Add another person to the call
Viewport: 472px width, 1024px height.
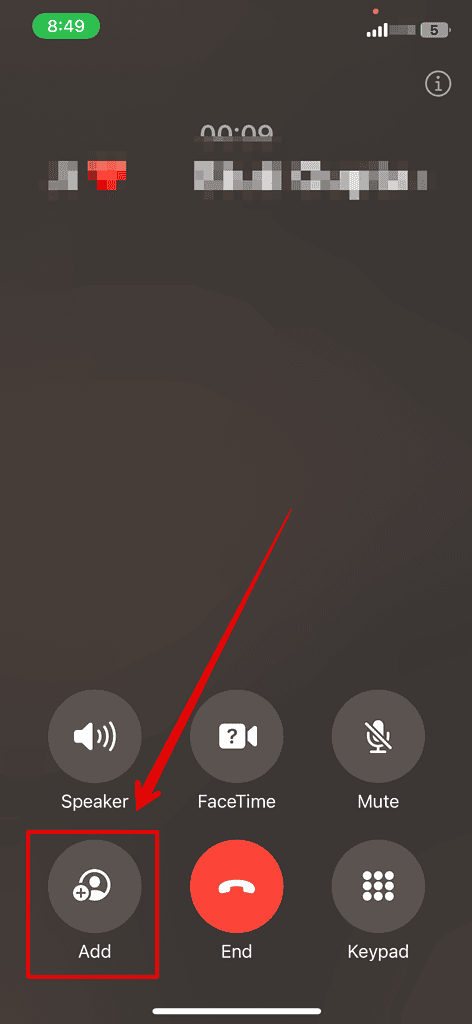point(95,886)
